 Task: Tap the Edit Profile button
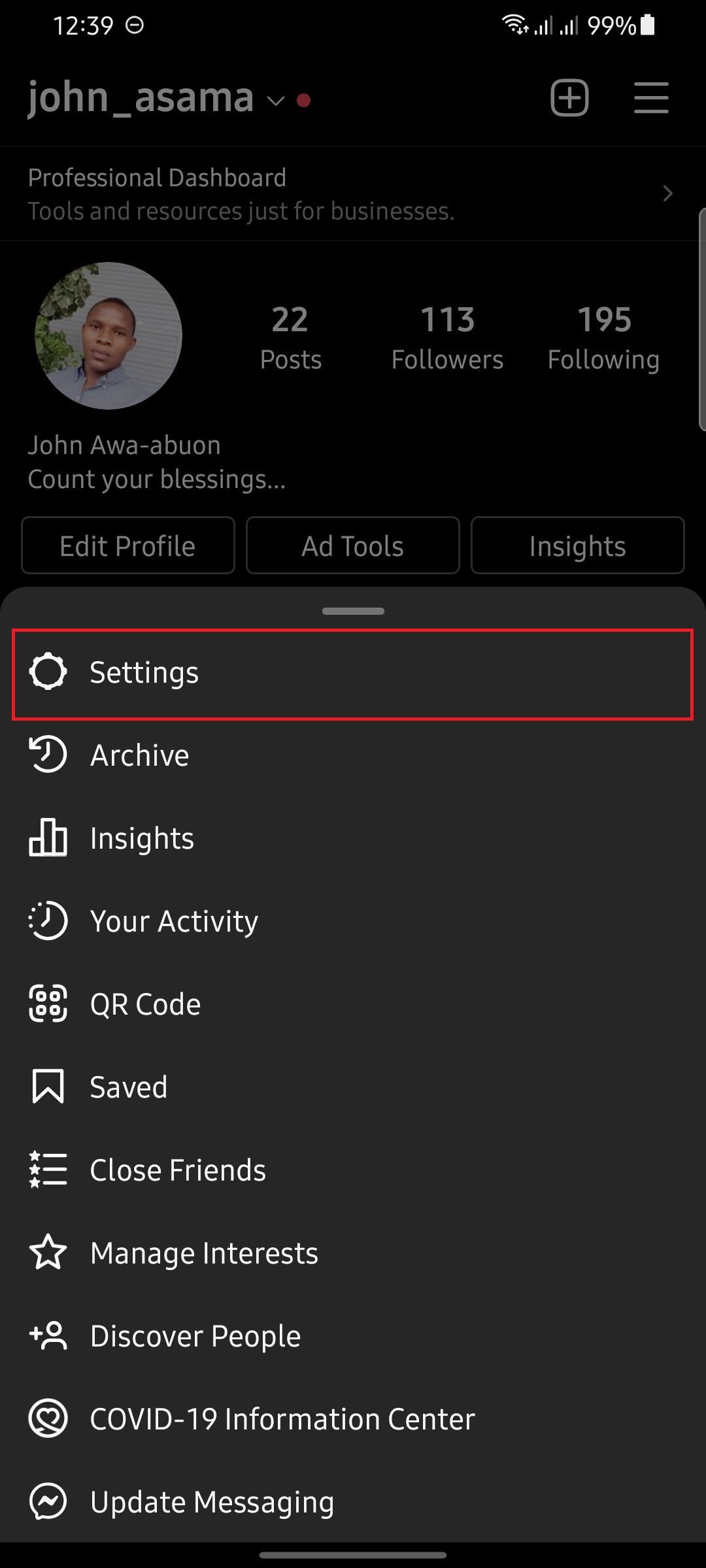(128, 546)
